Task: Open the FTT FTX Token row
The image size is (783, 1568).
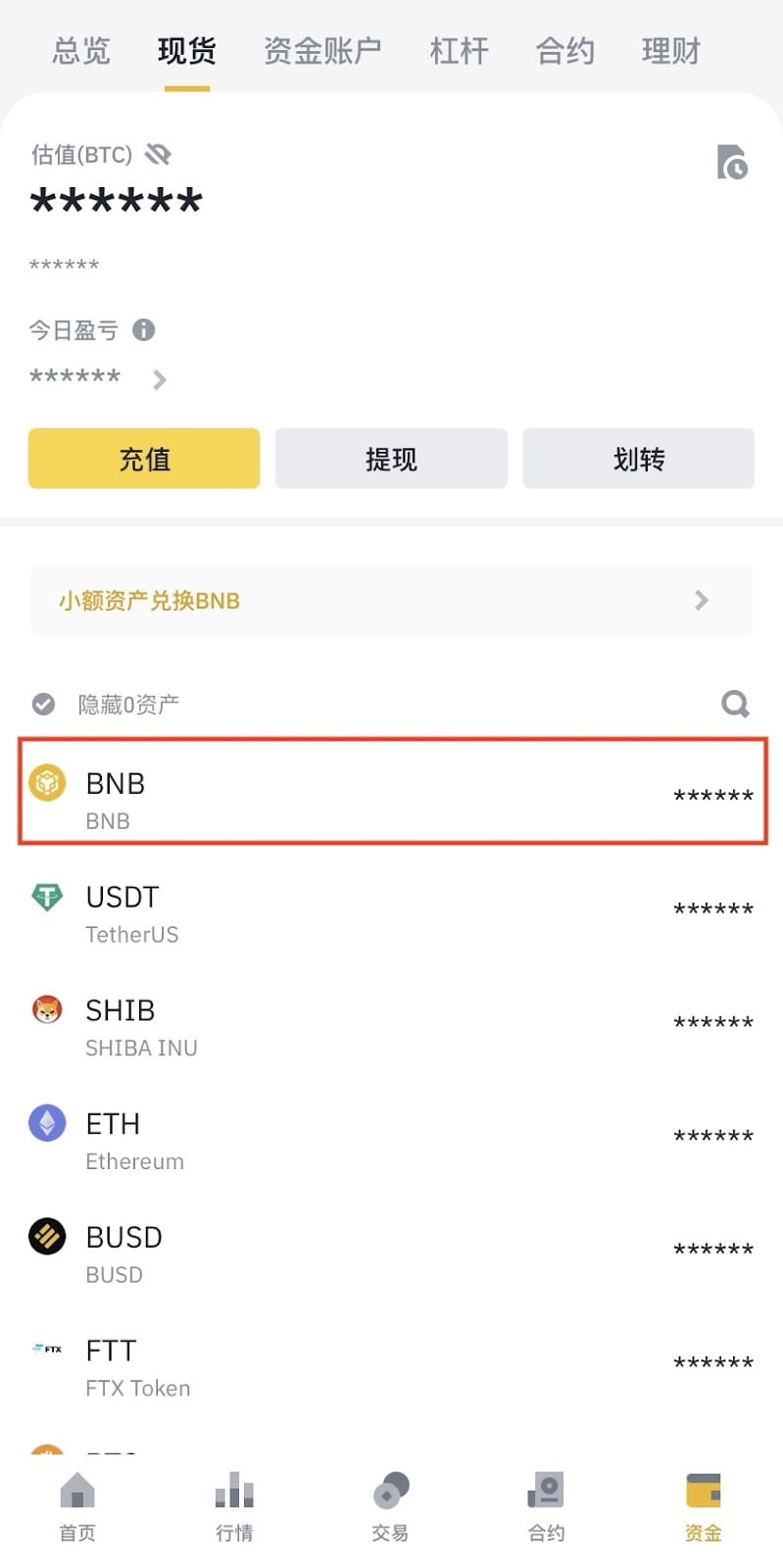Action: [x=391, y=1366]
